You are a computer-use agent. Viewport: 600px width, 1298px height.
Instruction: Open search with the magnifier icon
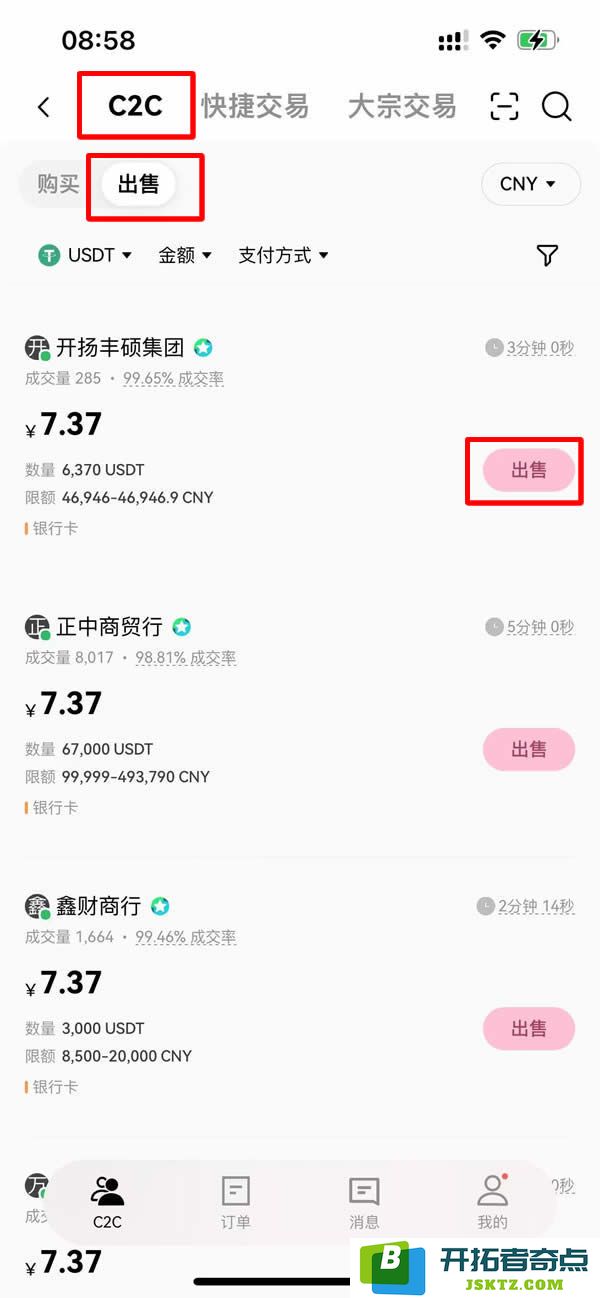557,106
